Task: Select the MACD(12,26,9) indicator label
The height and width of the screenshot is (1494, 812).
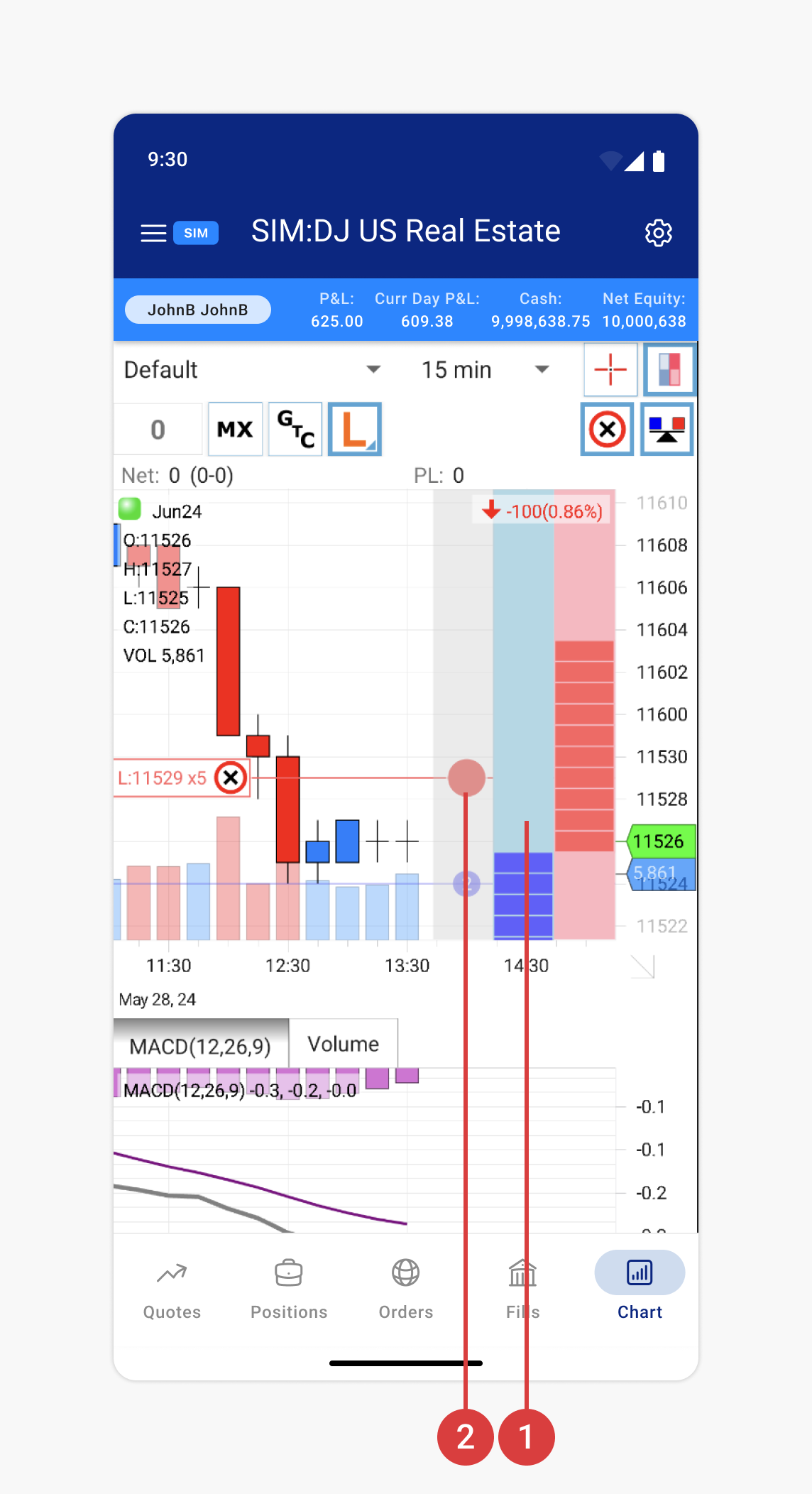Action: coord(201,1043)
